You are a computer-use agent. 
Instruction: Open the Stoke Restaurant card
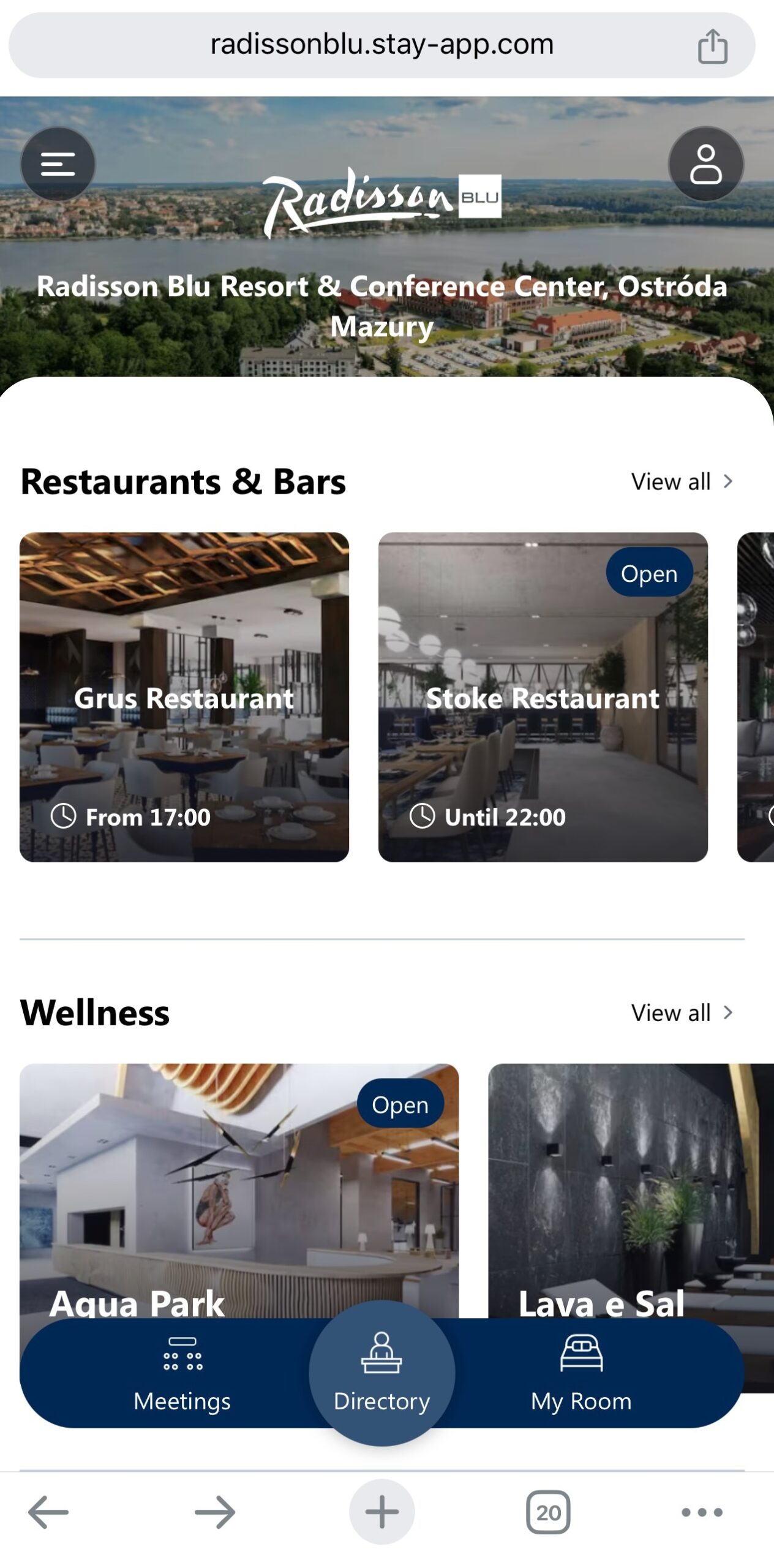pyautogui.click(x=543, y=697)
